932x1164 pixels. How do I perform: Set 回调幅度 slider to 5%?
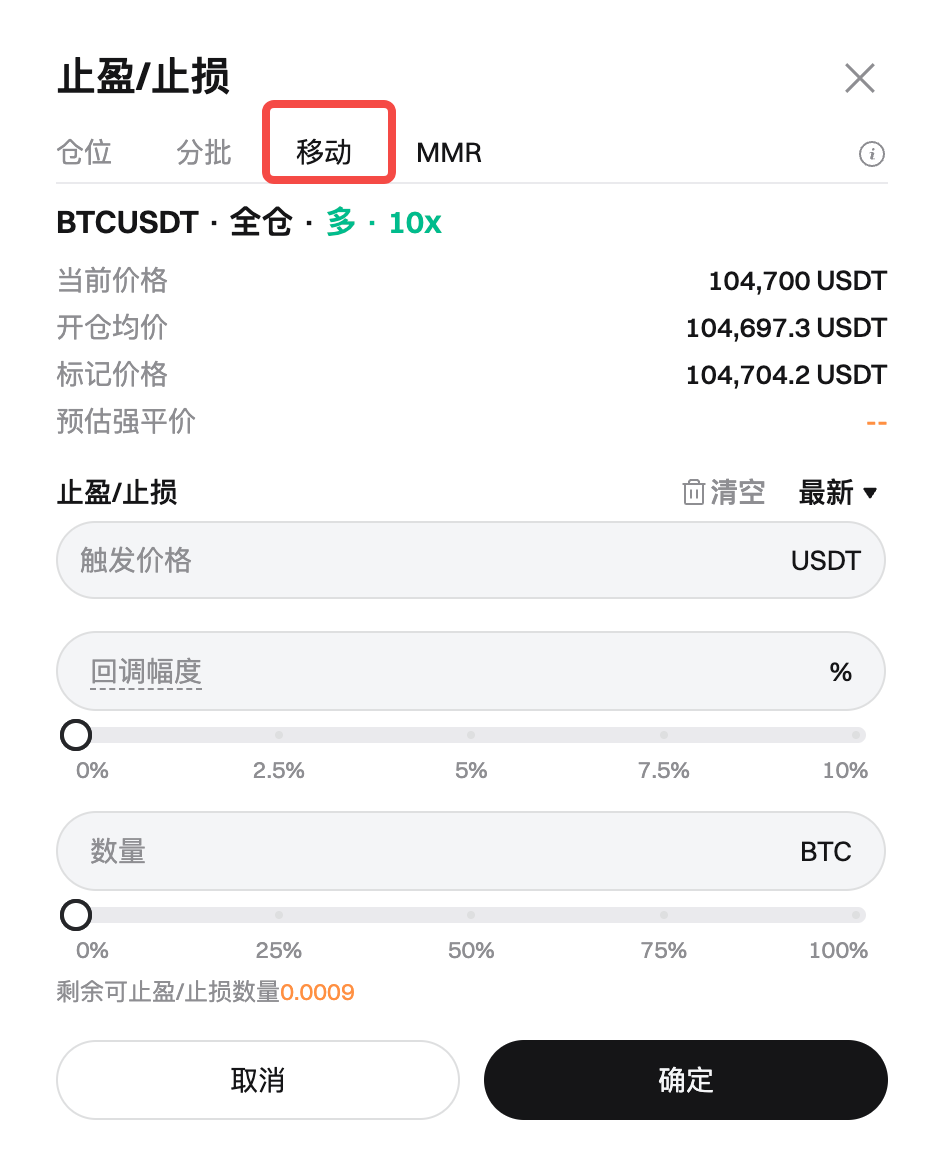click(471, 735)
